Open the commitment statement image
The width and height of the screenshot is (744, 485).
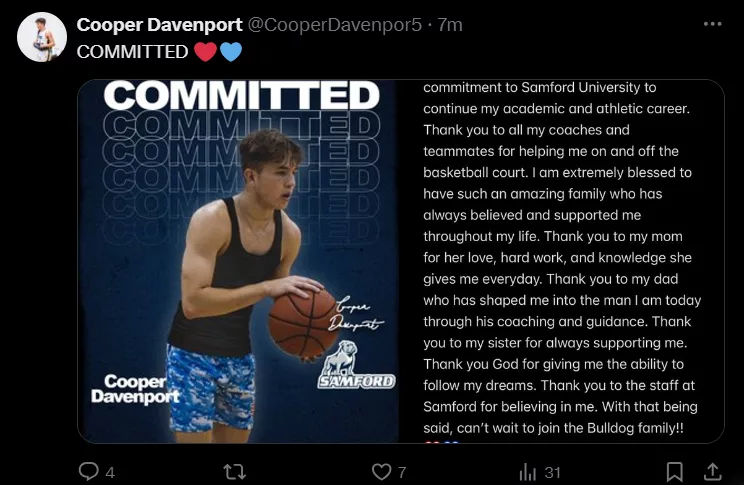coord(564,260)
